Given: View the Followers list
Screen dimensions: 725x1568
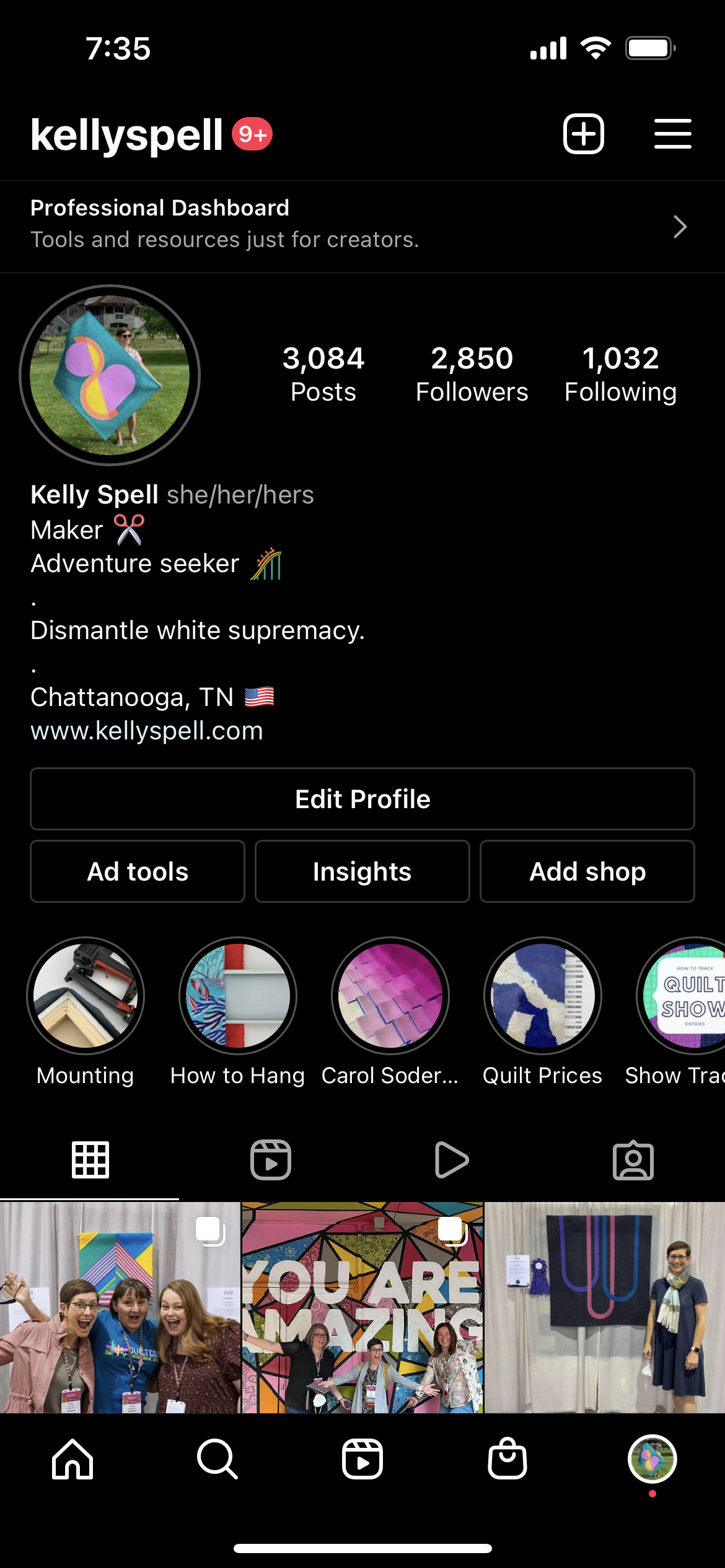Looking at the screenshot, I should [x=472, y=373].
